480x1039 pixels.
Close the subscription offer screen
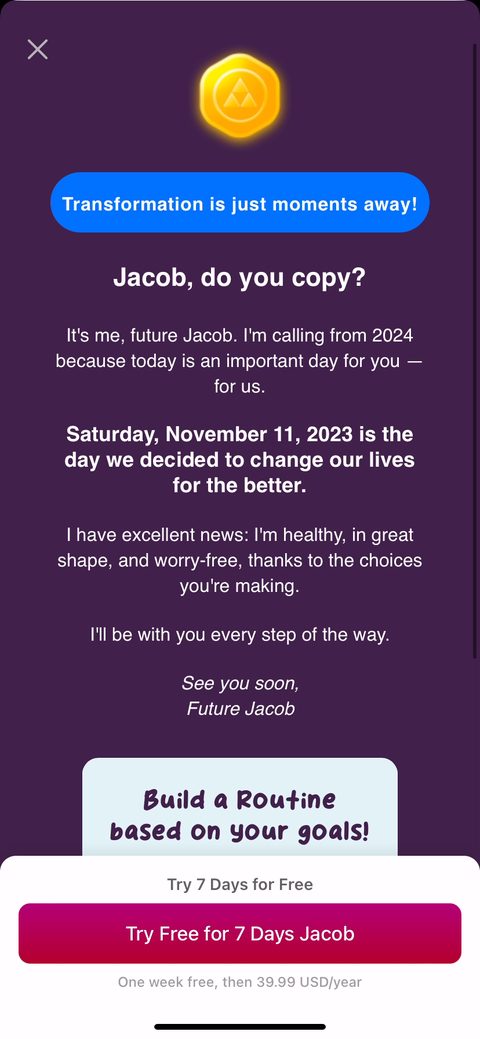[37, 49]
